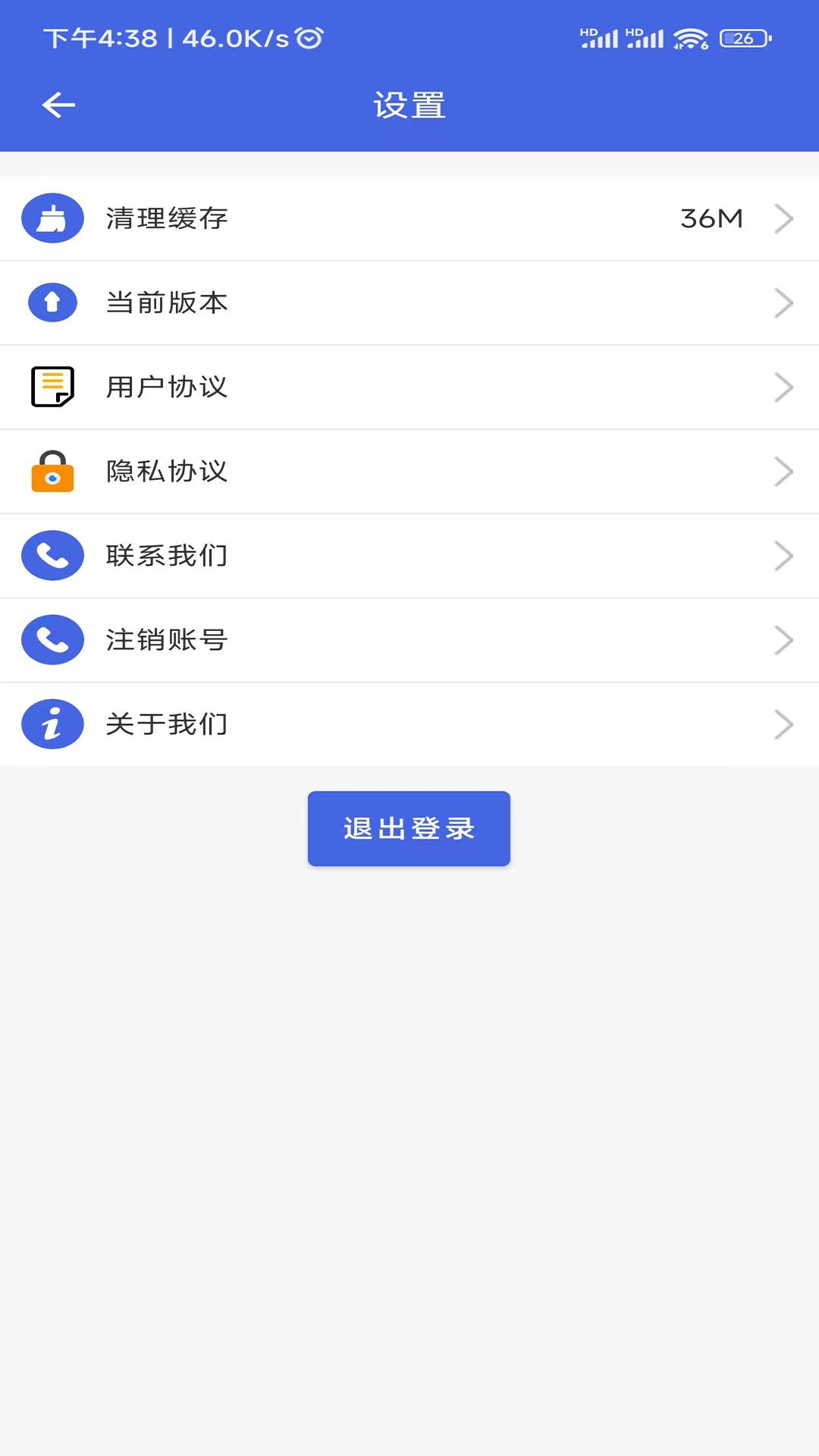The image size is (819, 1456).
Task: Click the info icon for 关于我们
Action: tap(52, 724)
